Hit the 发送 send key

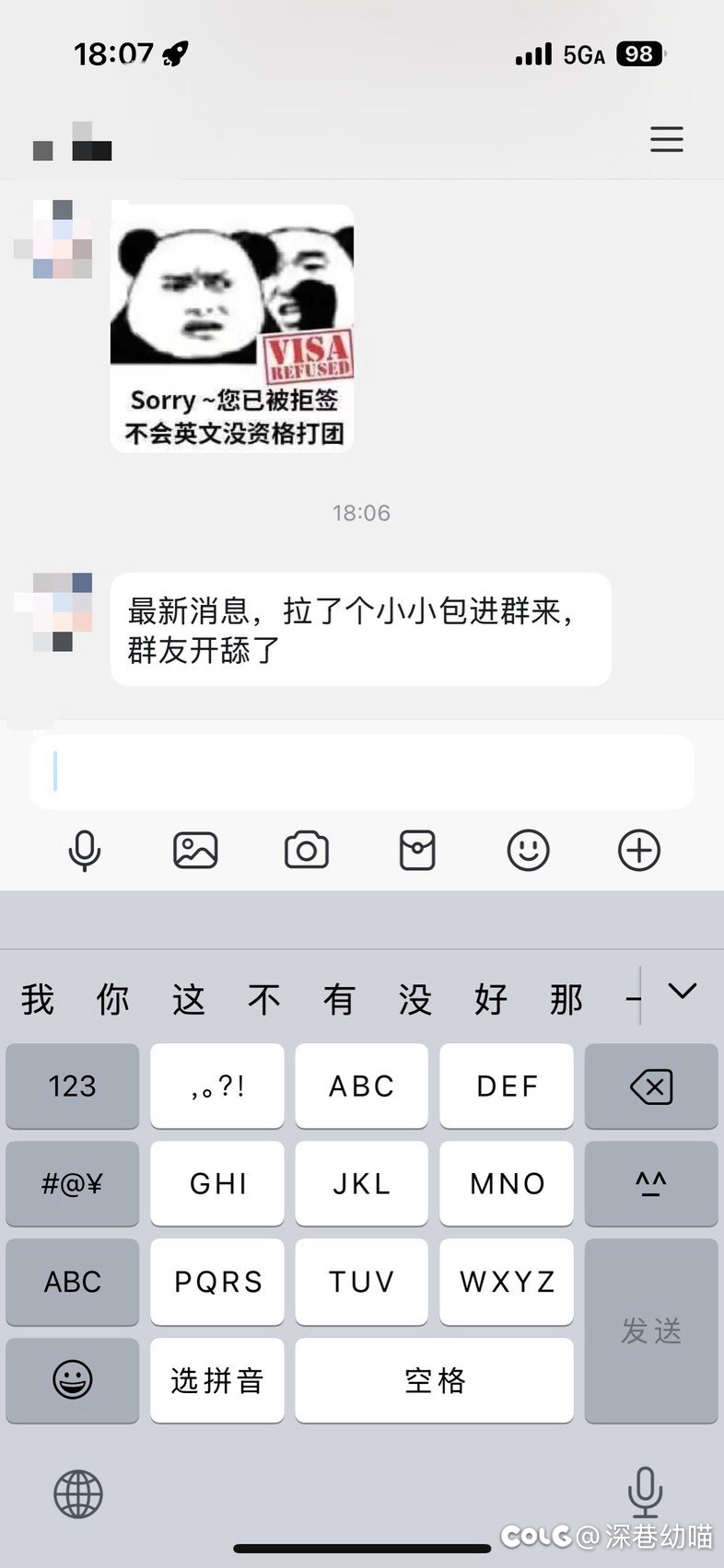(x=651, y=1330)
